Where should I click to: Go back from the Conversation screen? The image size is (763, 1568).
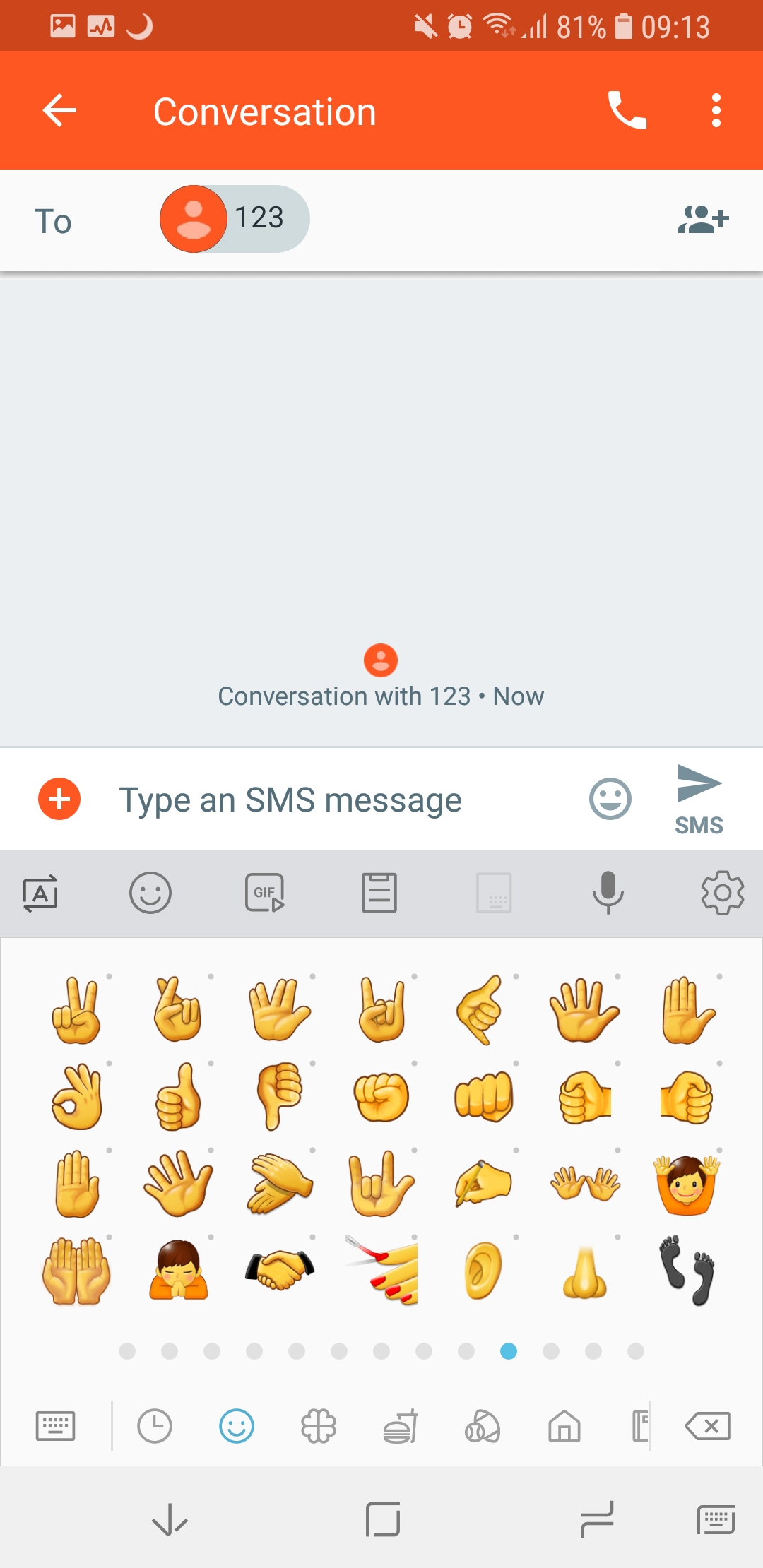pos(59,110)
